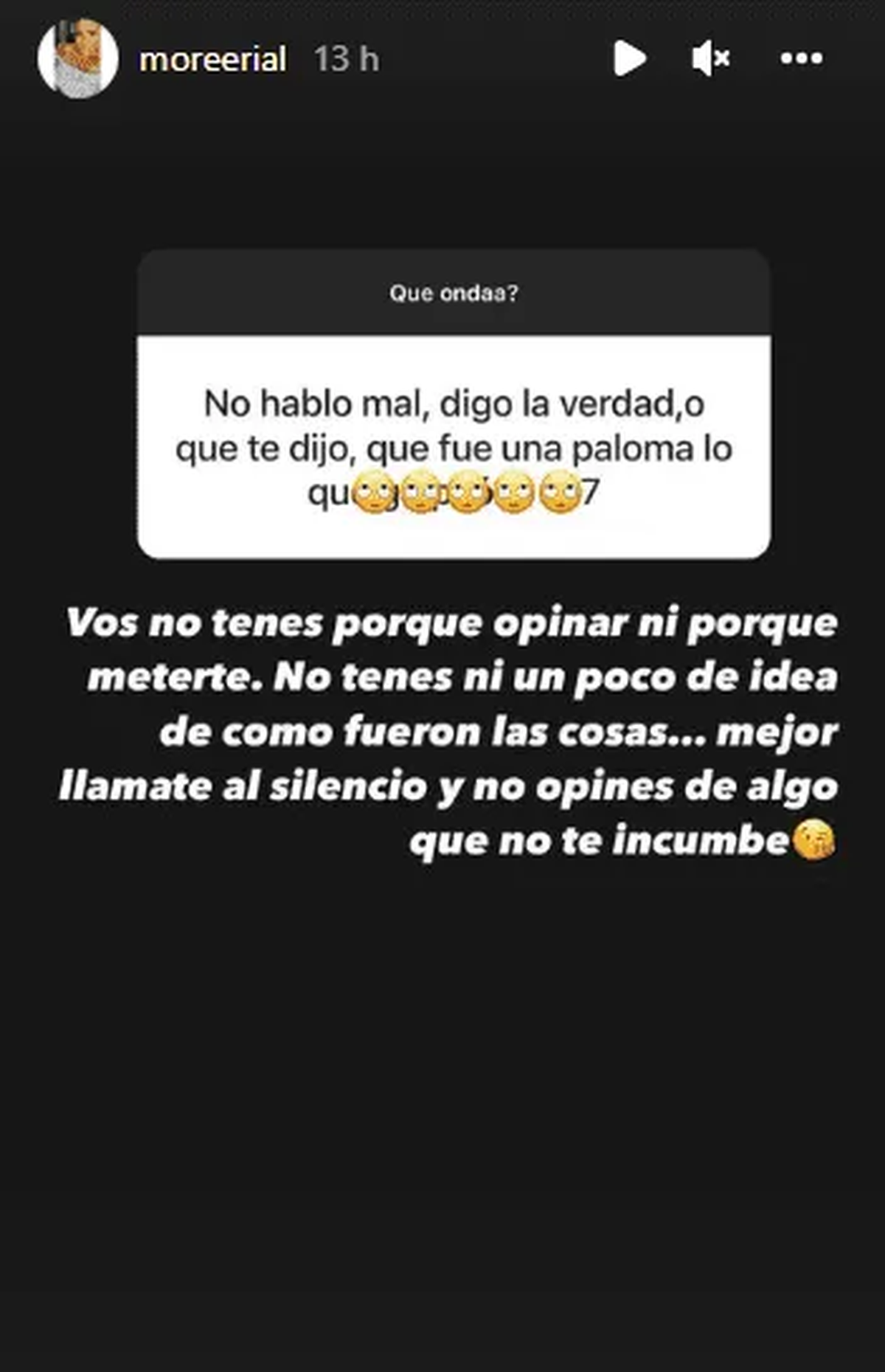Tap the story progress area at the top
885x1372 pixels.
(442, 11)
